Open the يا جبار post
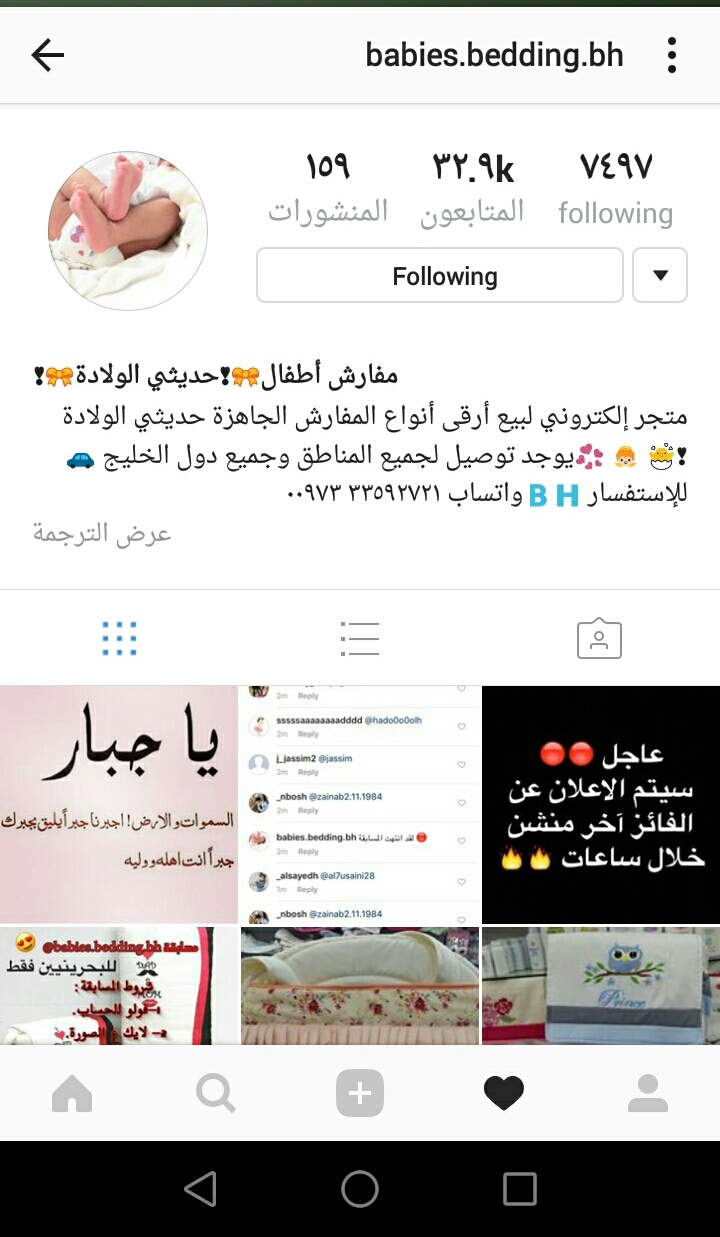Image resolution: width=720 pixels, height=1237 pixels. point(118,804)
